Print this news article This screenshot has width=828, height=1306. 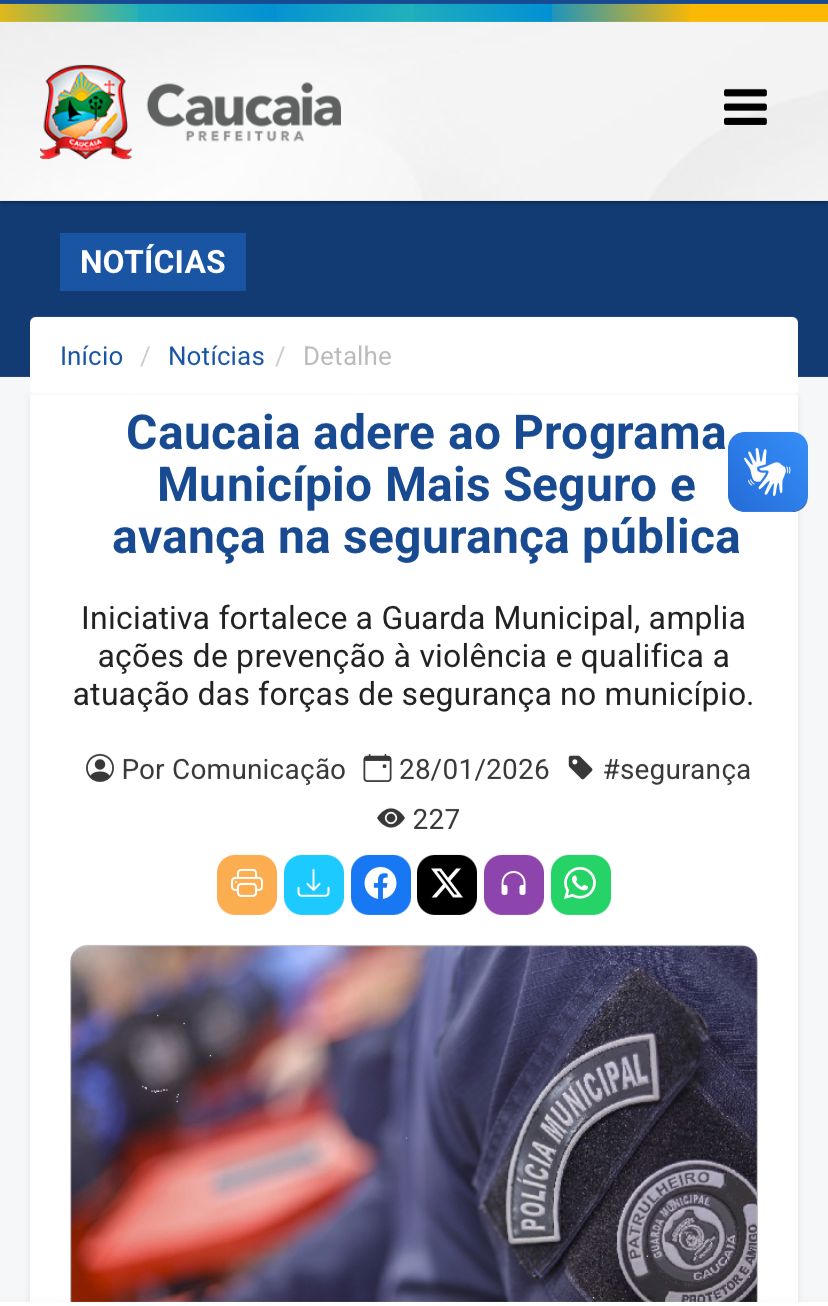tap(247, 885)
